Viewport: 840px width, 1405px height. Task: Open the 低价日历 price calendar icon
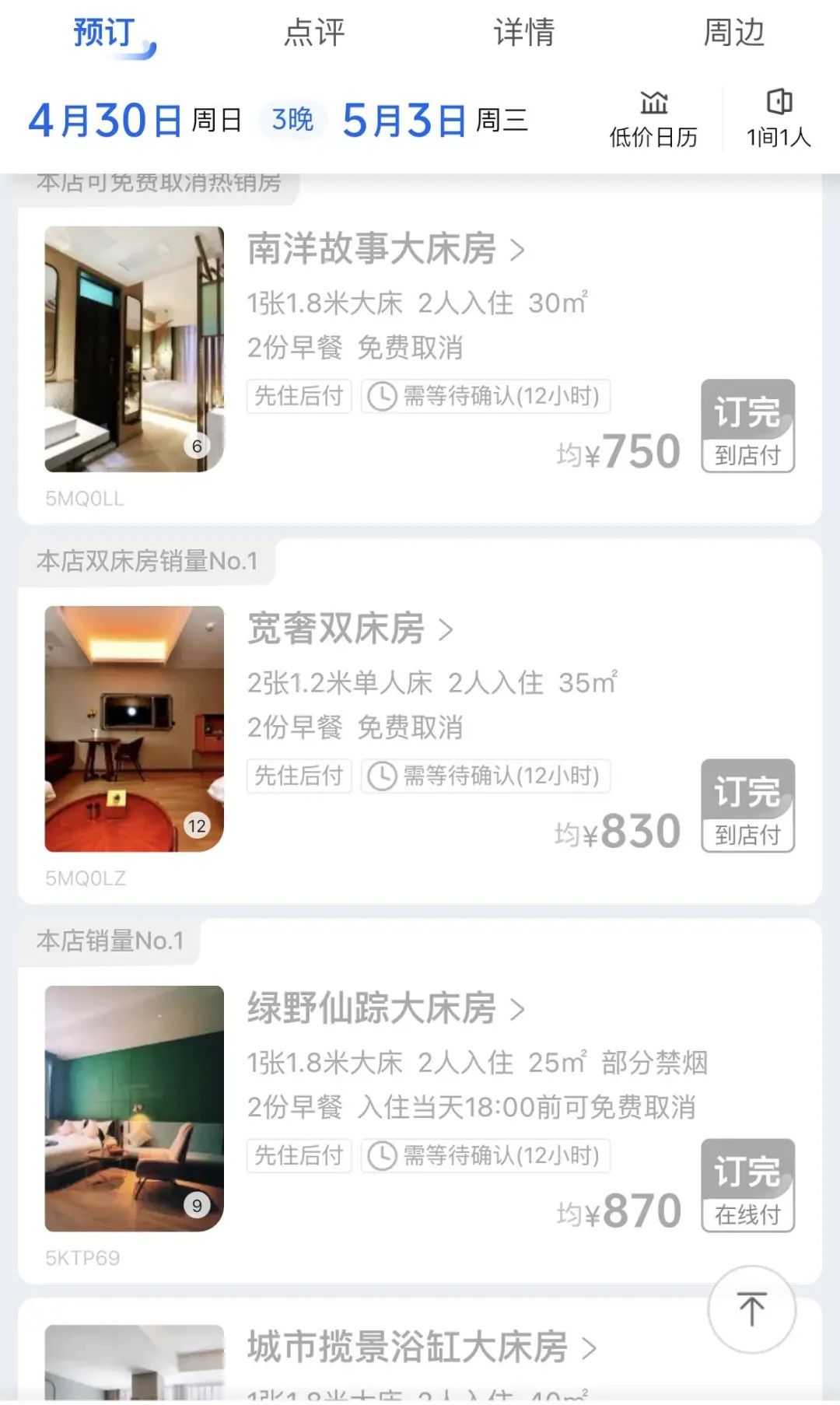point(653,117)
